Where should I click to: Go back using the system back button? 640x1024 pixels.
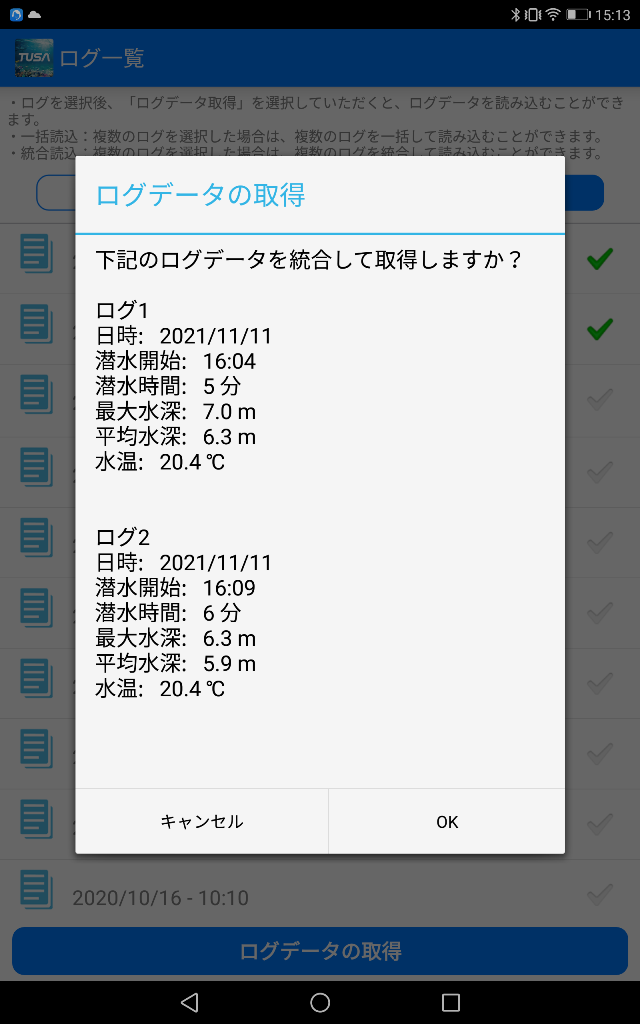point(190,1002)
